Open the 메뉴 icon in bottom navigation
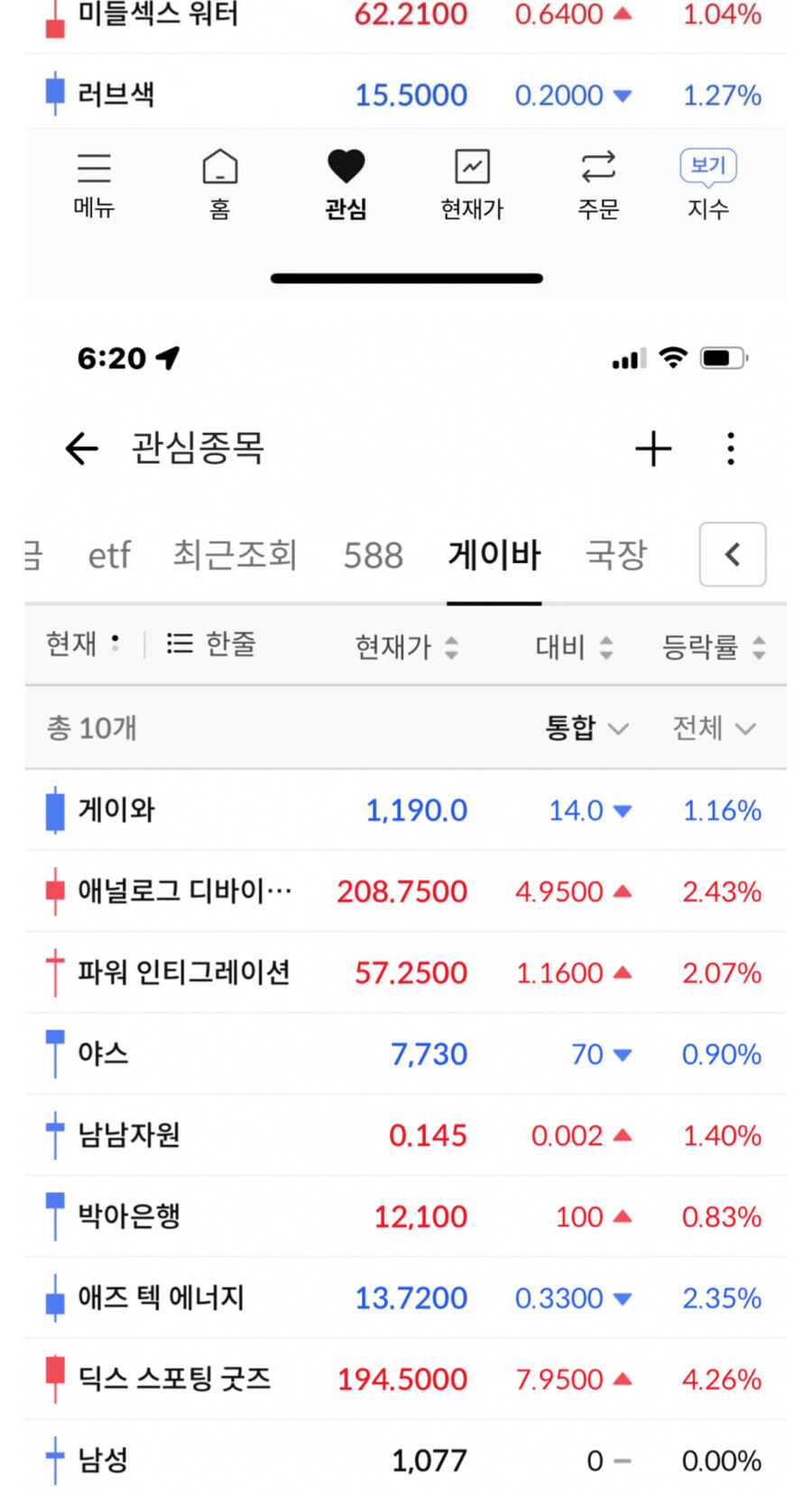812x1495 pixels. [93, 183]
